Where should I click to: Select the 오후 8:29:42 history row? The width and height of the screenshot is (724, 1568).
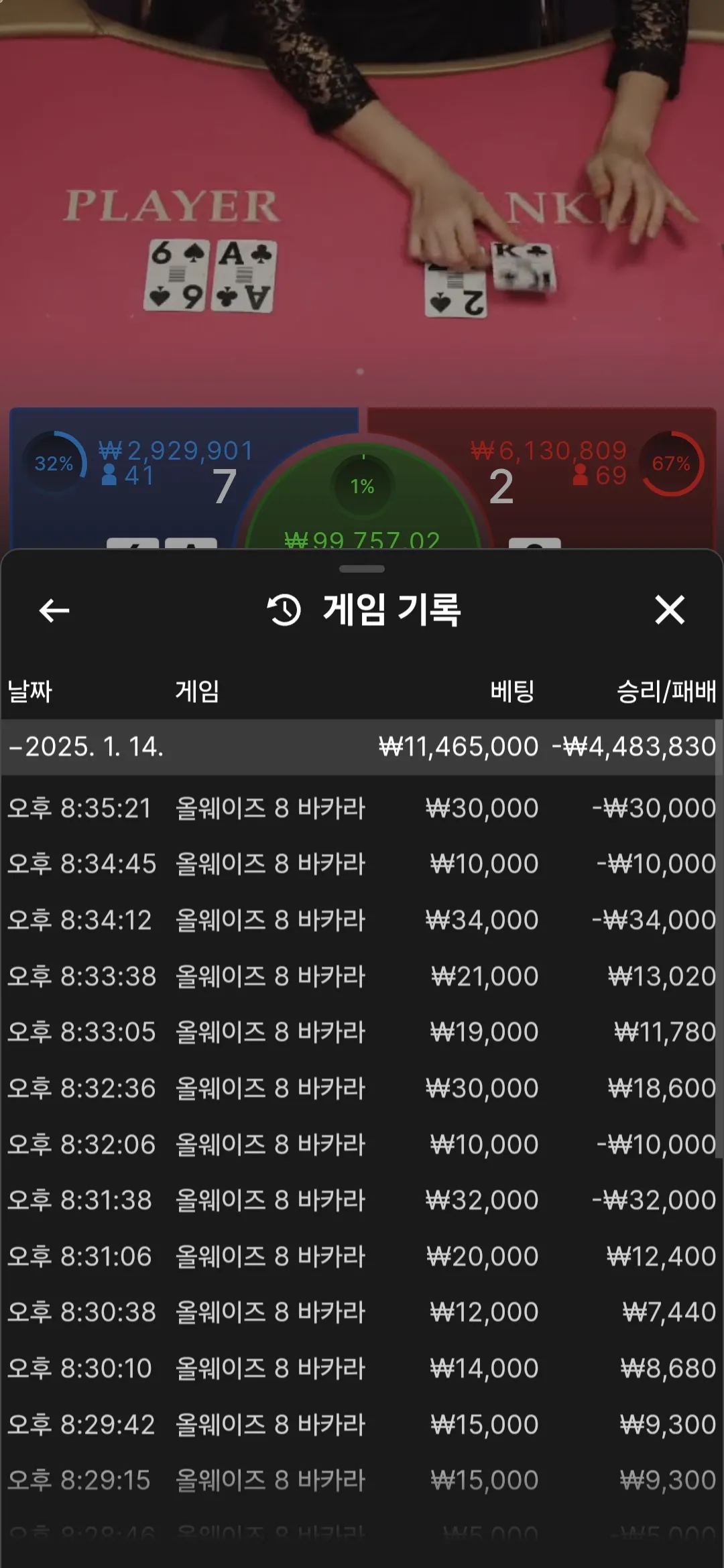tap(362, 1424)
